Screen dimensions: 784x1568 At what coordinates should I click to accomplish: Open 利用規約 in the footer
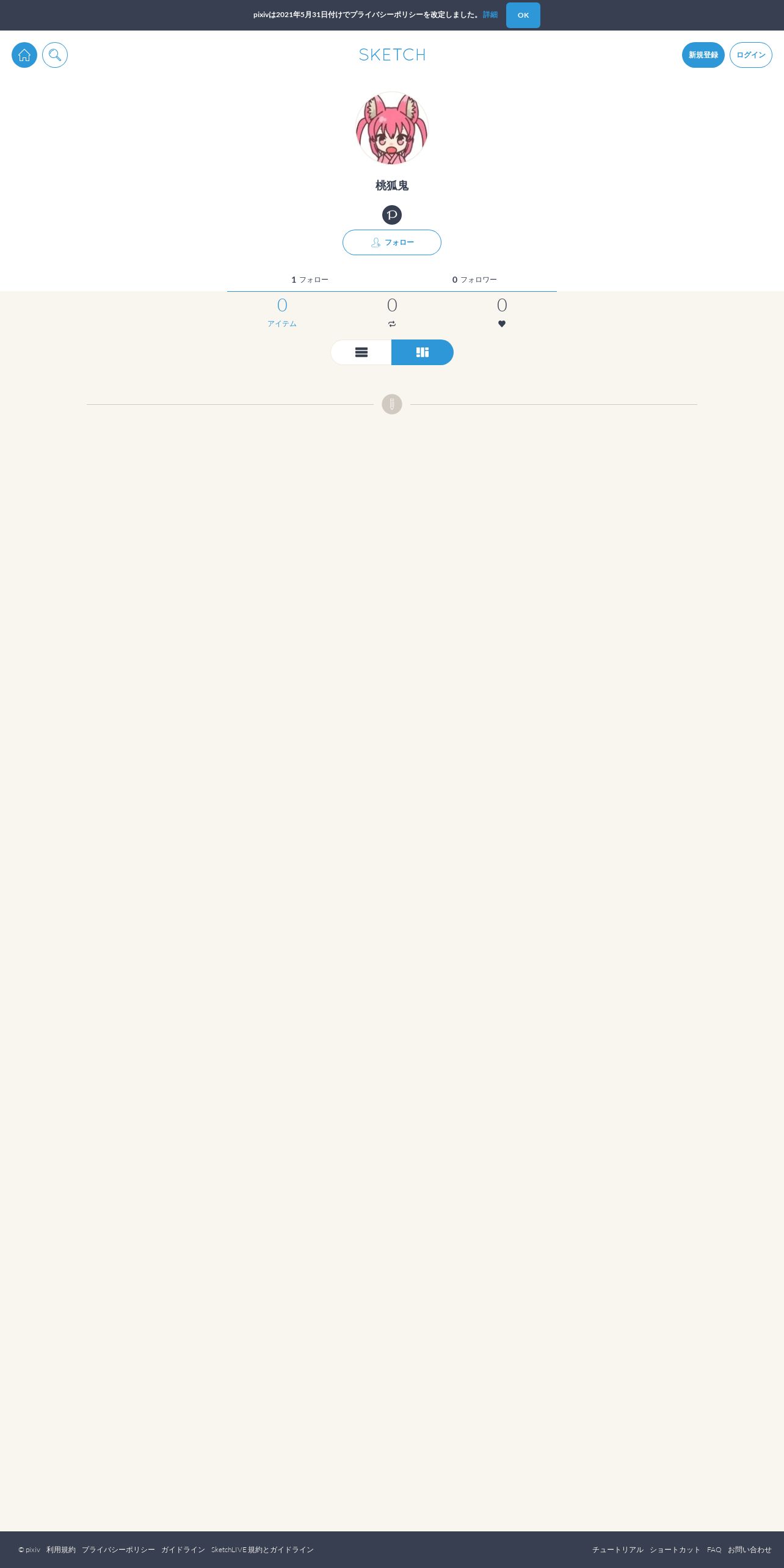pyautogui.click(x=61, y=1550)
